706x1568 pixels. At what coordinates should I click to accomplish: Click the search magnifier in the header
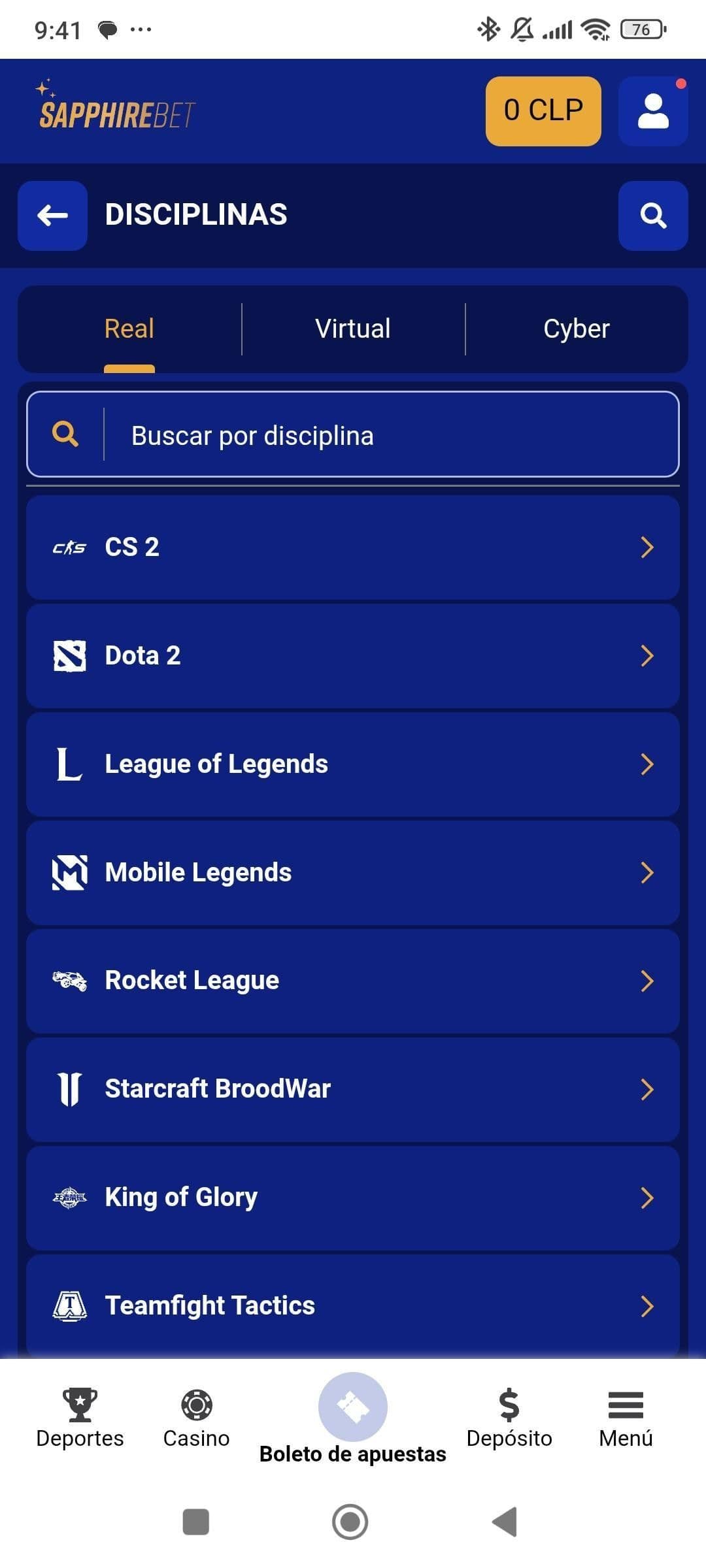tap(653, 216)
